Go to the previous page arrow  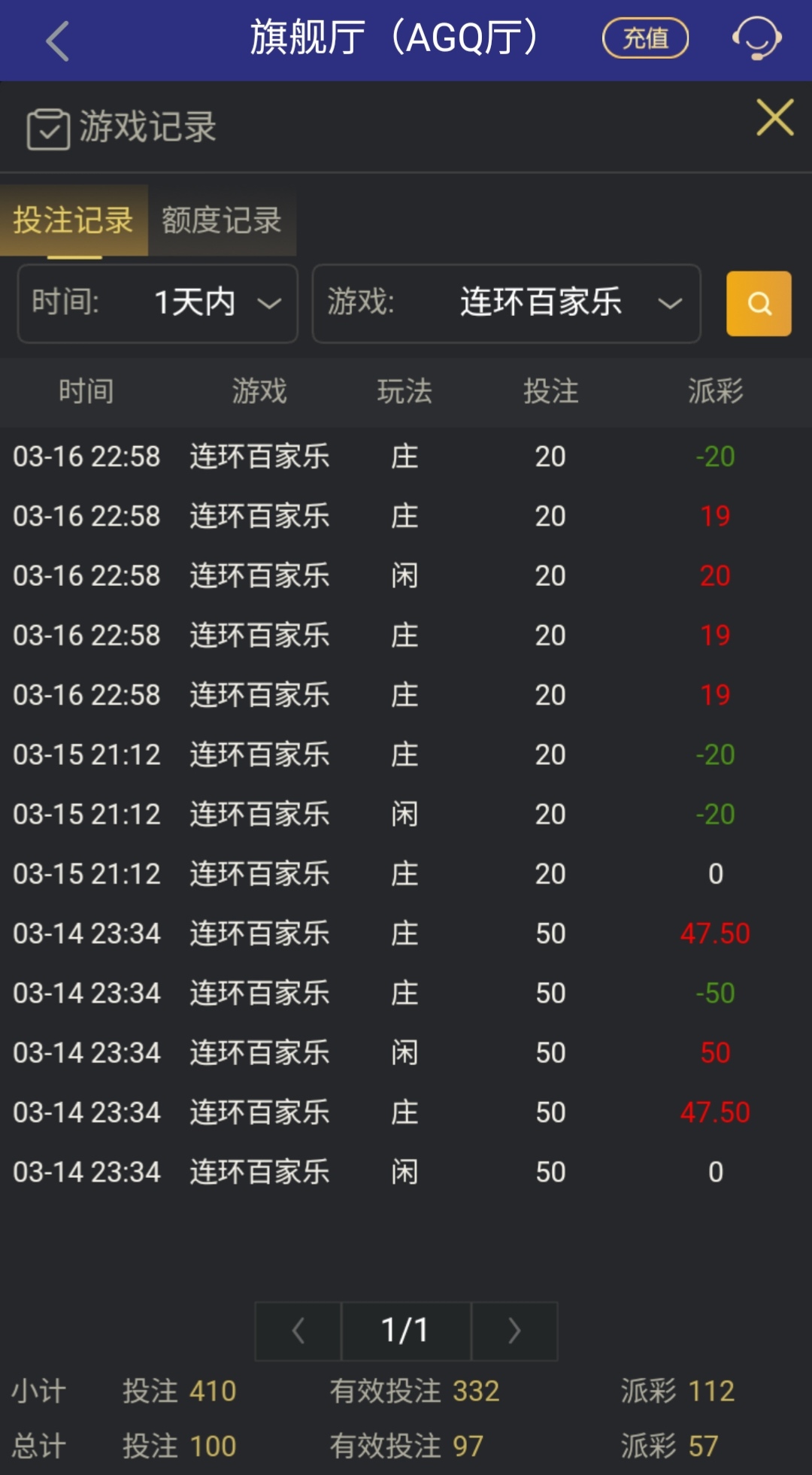tap(298, 1331)
